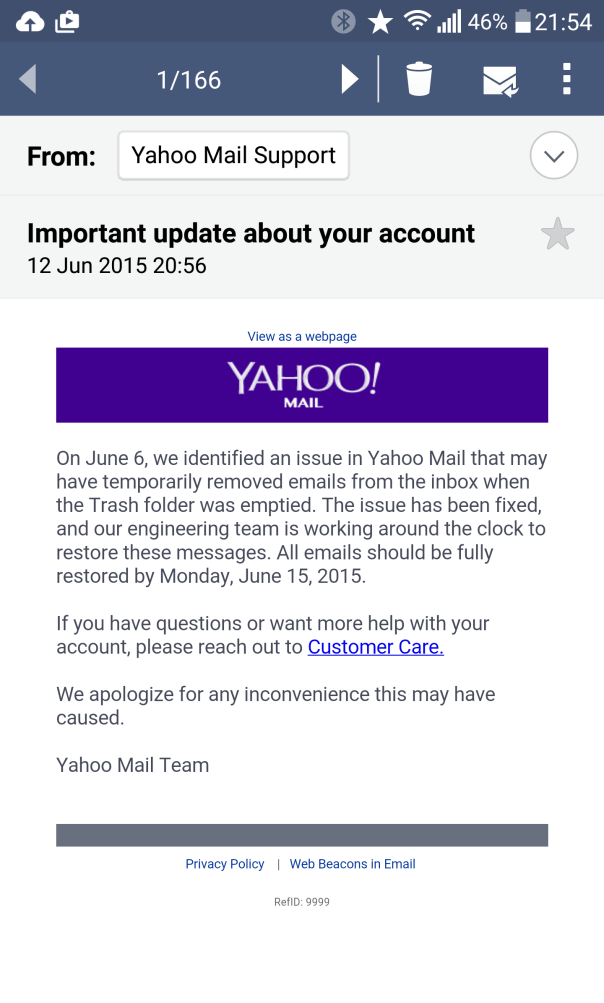This screenshot has width=604, height=1003.
Task: Go to the next email
Action: point(349,79)
